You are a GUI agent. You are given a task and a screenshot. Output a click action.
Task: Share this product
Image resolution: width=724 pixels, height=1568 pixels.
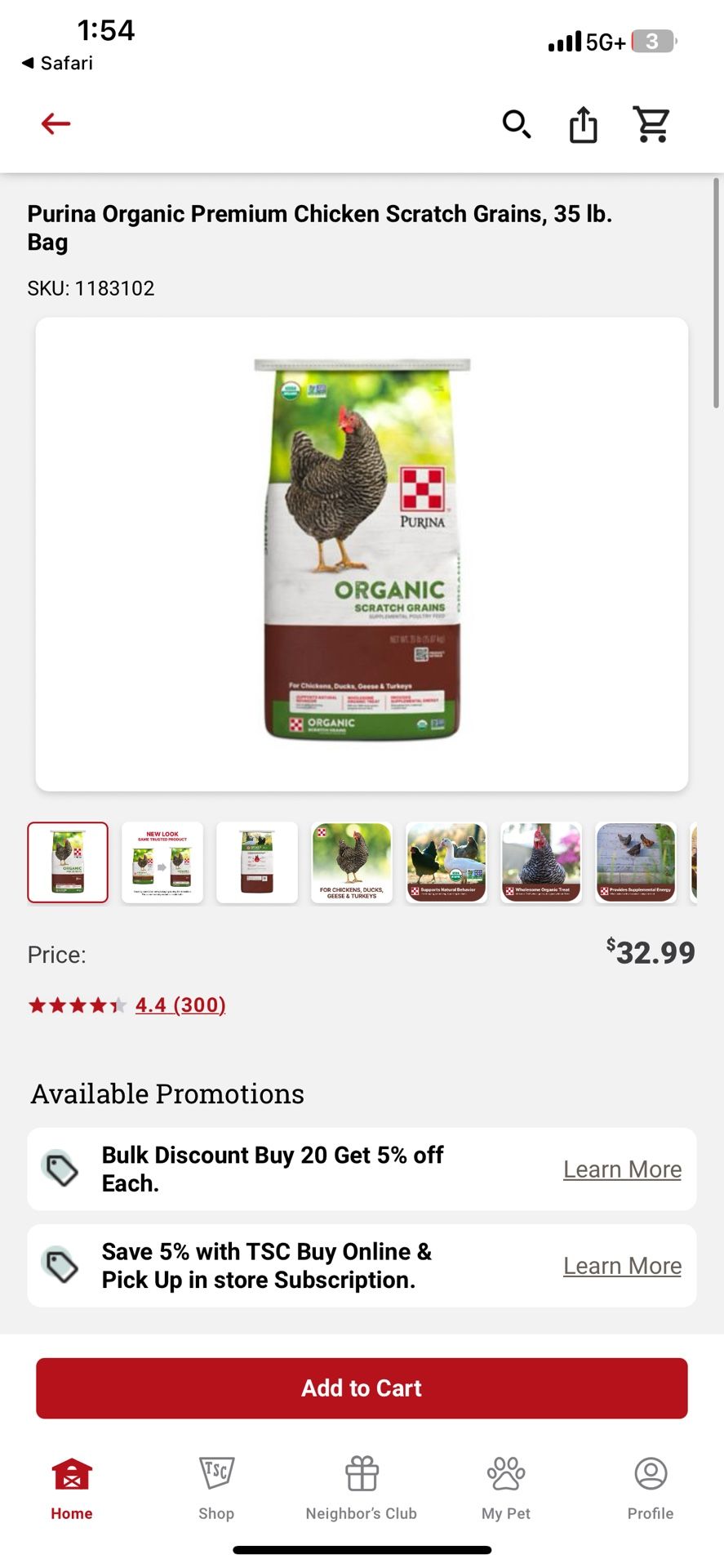[583, 125]
